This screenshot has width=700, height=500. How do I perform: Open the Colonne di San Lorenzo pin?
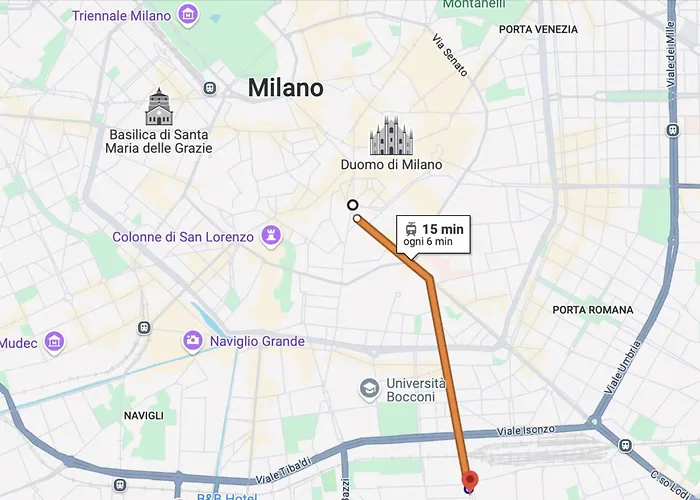point(270,236)
